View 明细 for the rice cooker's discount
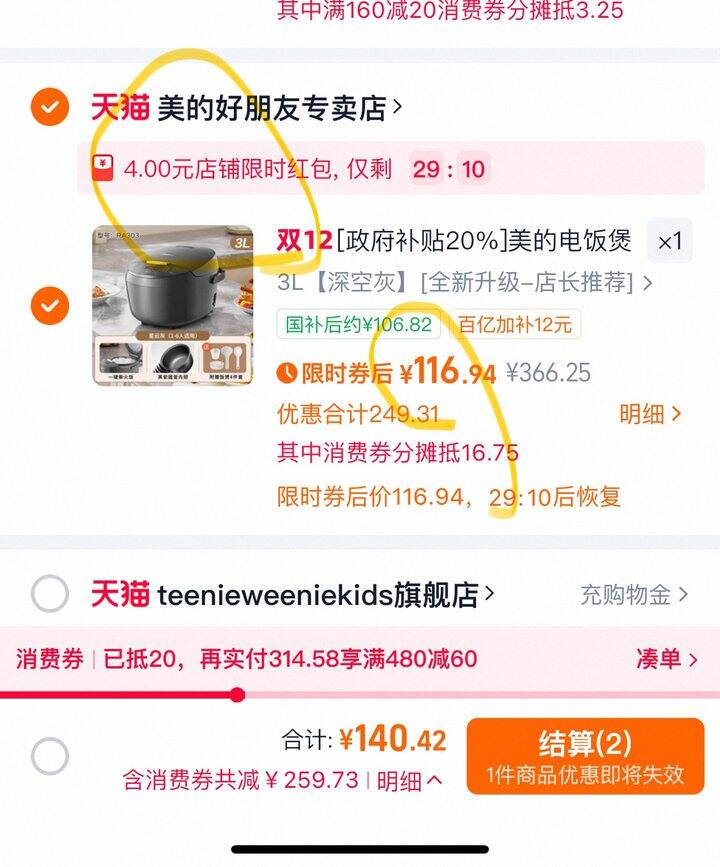Image resolution: width=720 pixels, height=867 pixels. [x=650, y=414]
